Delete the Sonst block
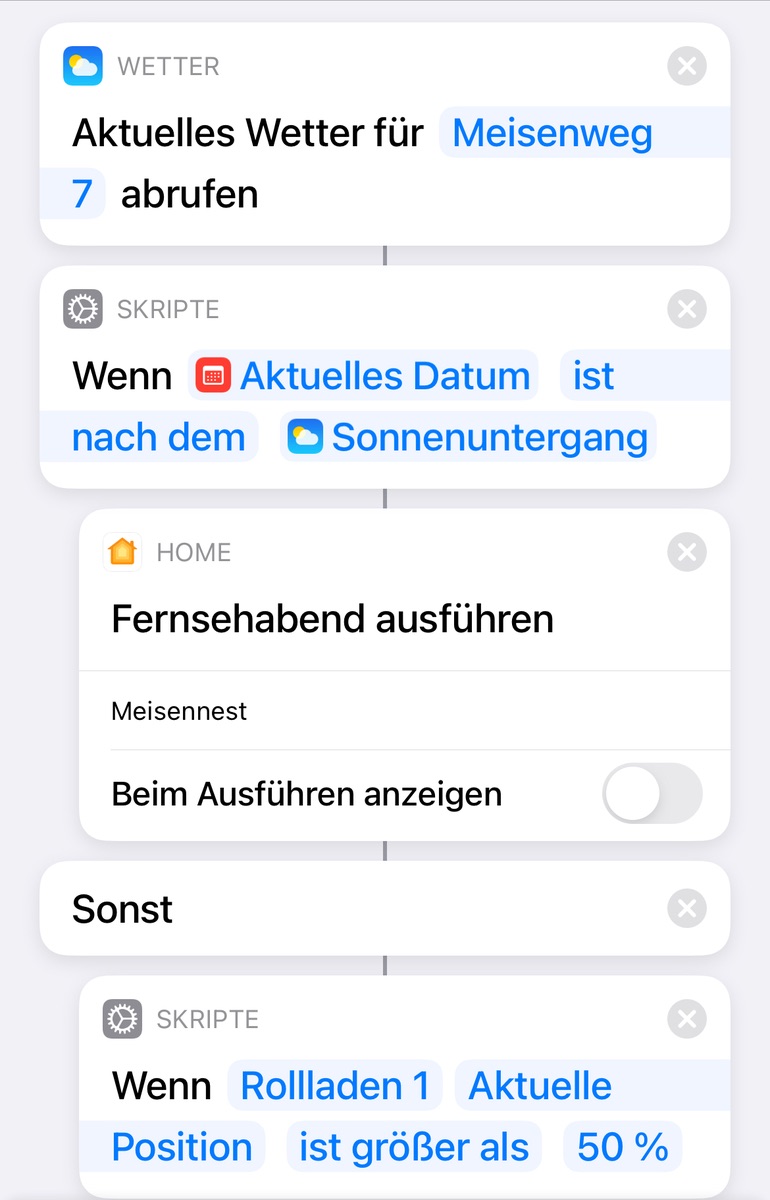This screenshot has width=770, height=1200. coord(686,909)
